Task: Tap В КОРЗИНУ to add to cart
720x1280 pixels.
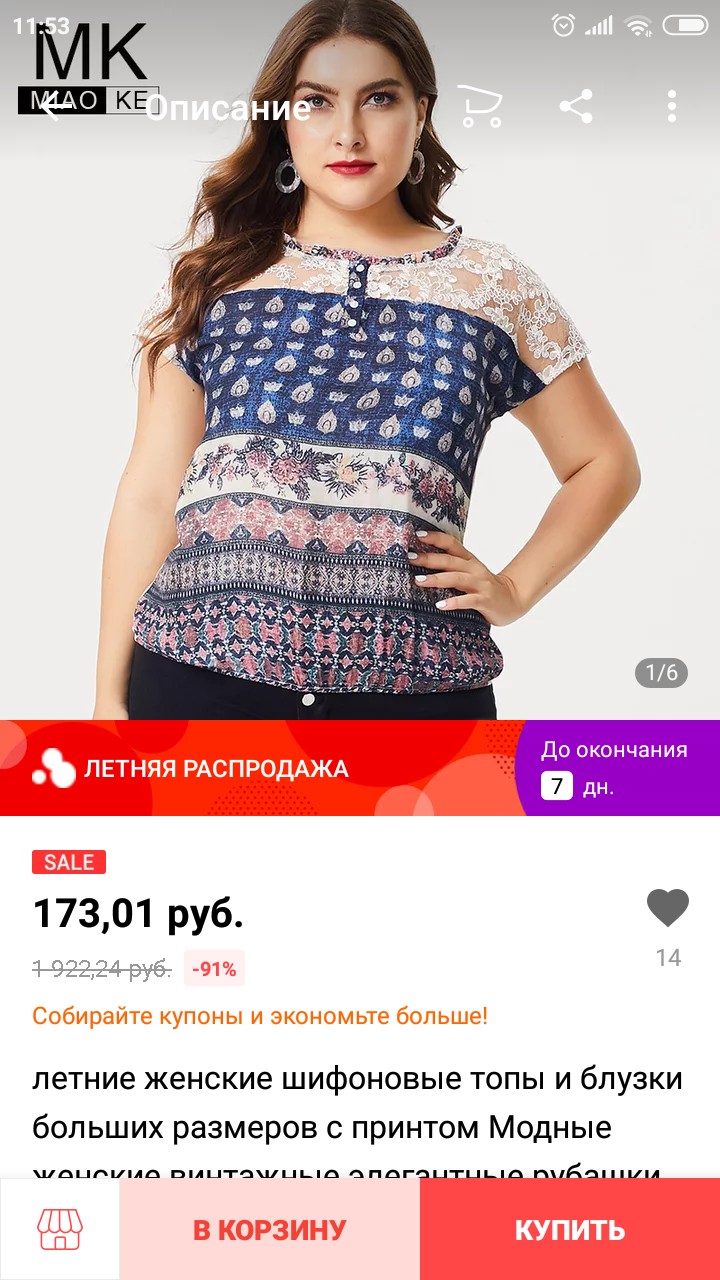Action: click(x=270, y=1229)
